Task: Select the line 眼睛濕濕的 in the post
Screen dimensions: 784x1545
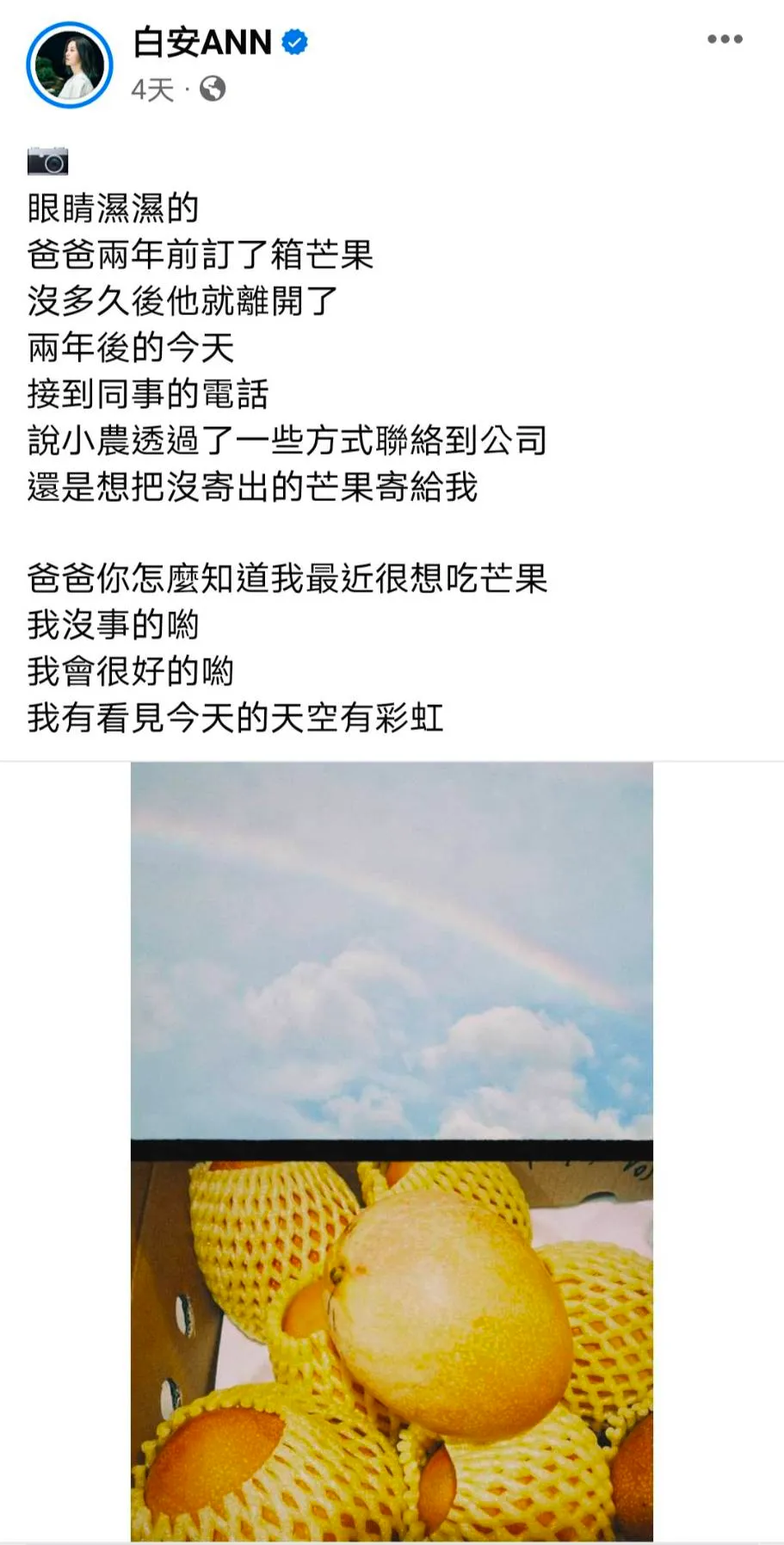Action: [110, 205]
